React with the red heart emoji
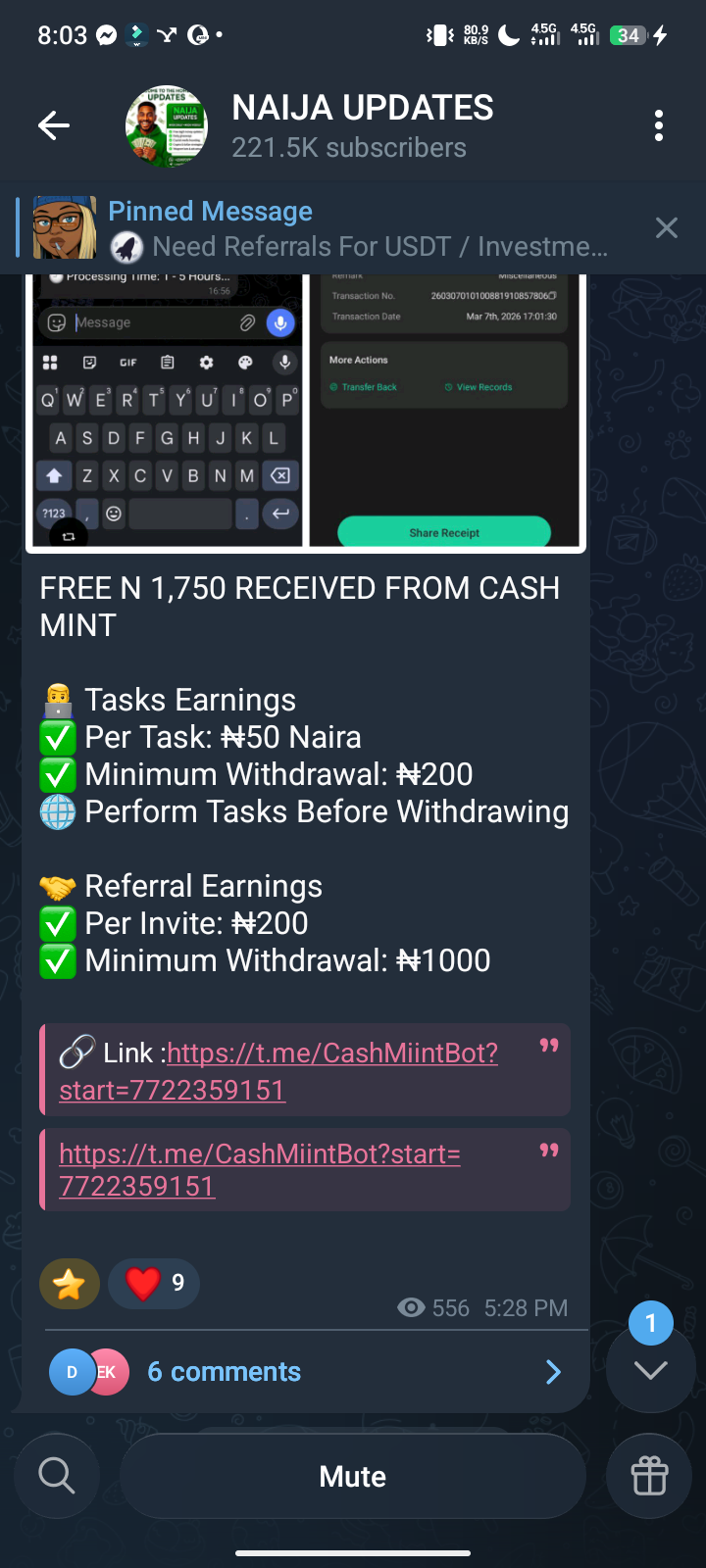 click(154, 1284)
